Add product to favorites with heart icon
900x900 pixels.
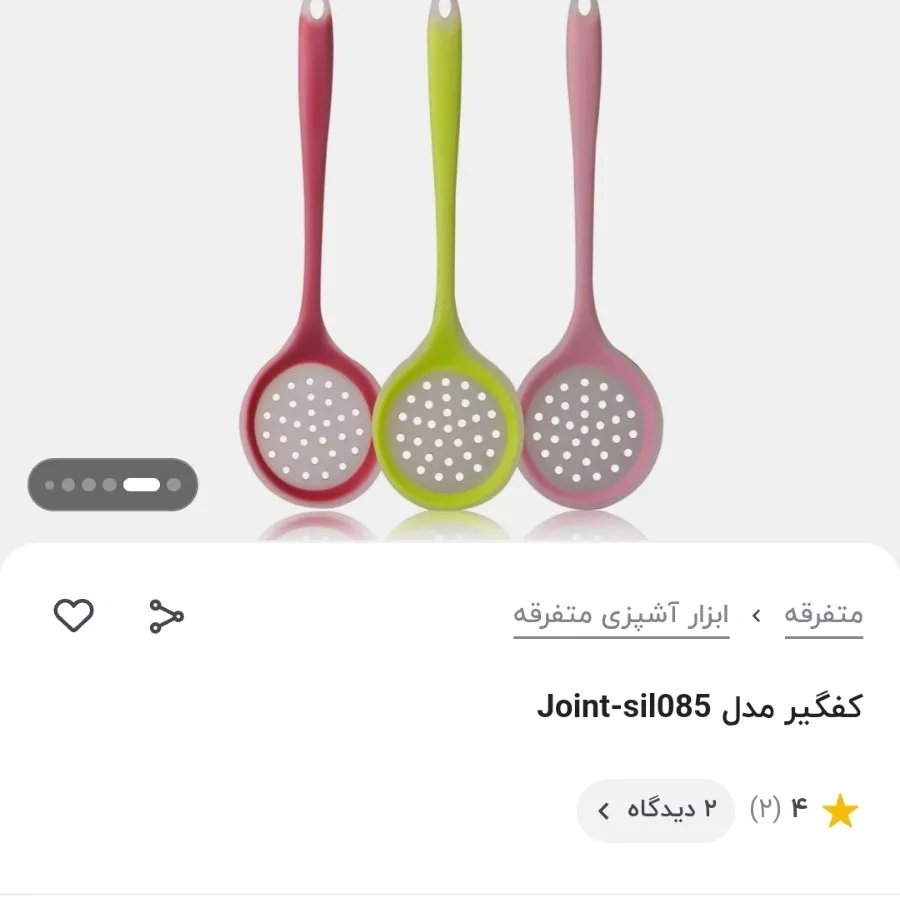click(73, 615)
